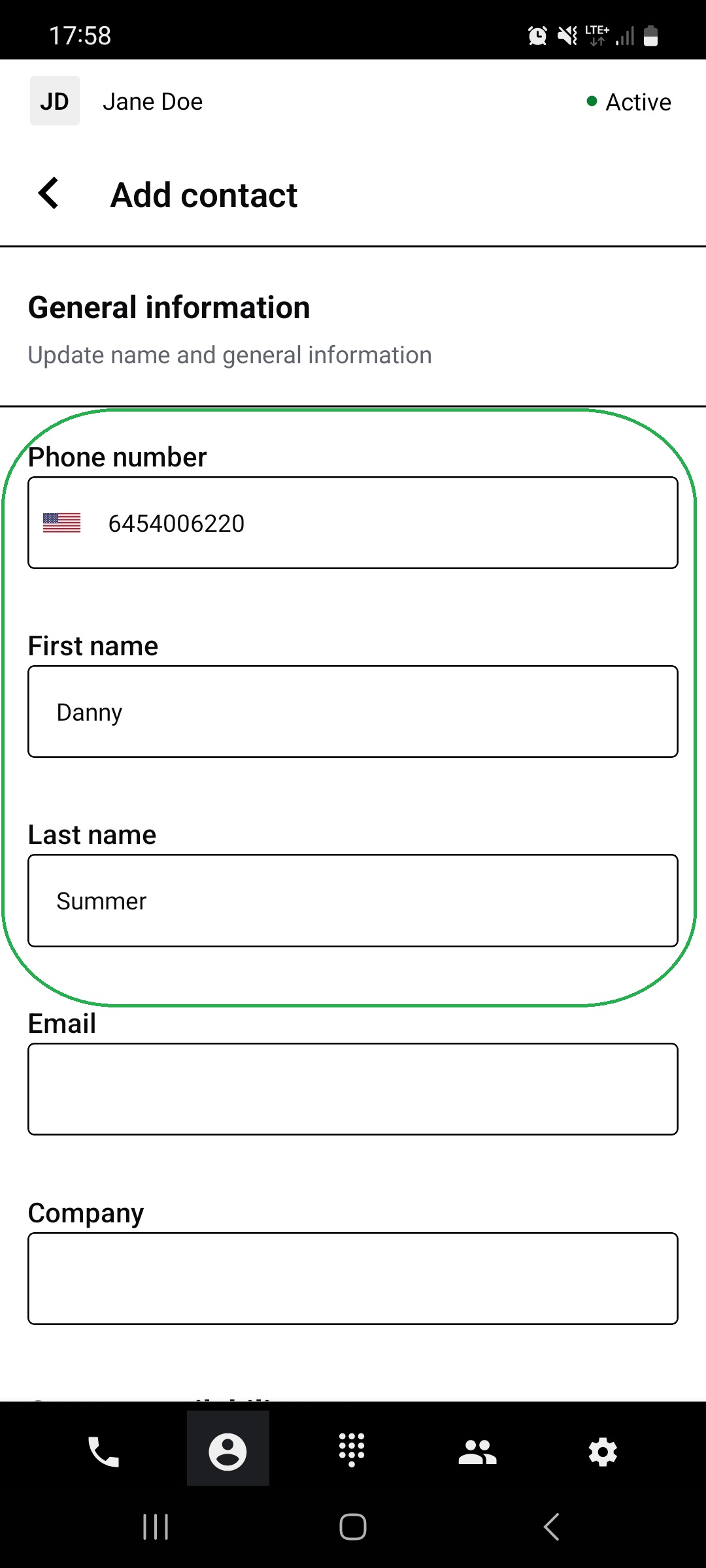
Task: Switch to the calls tab
Action: 103,1452
